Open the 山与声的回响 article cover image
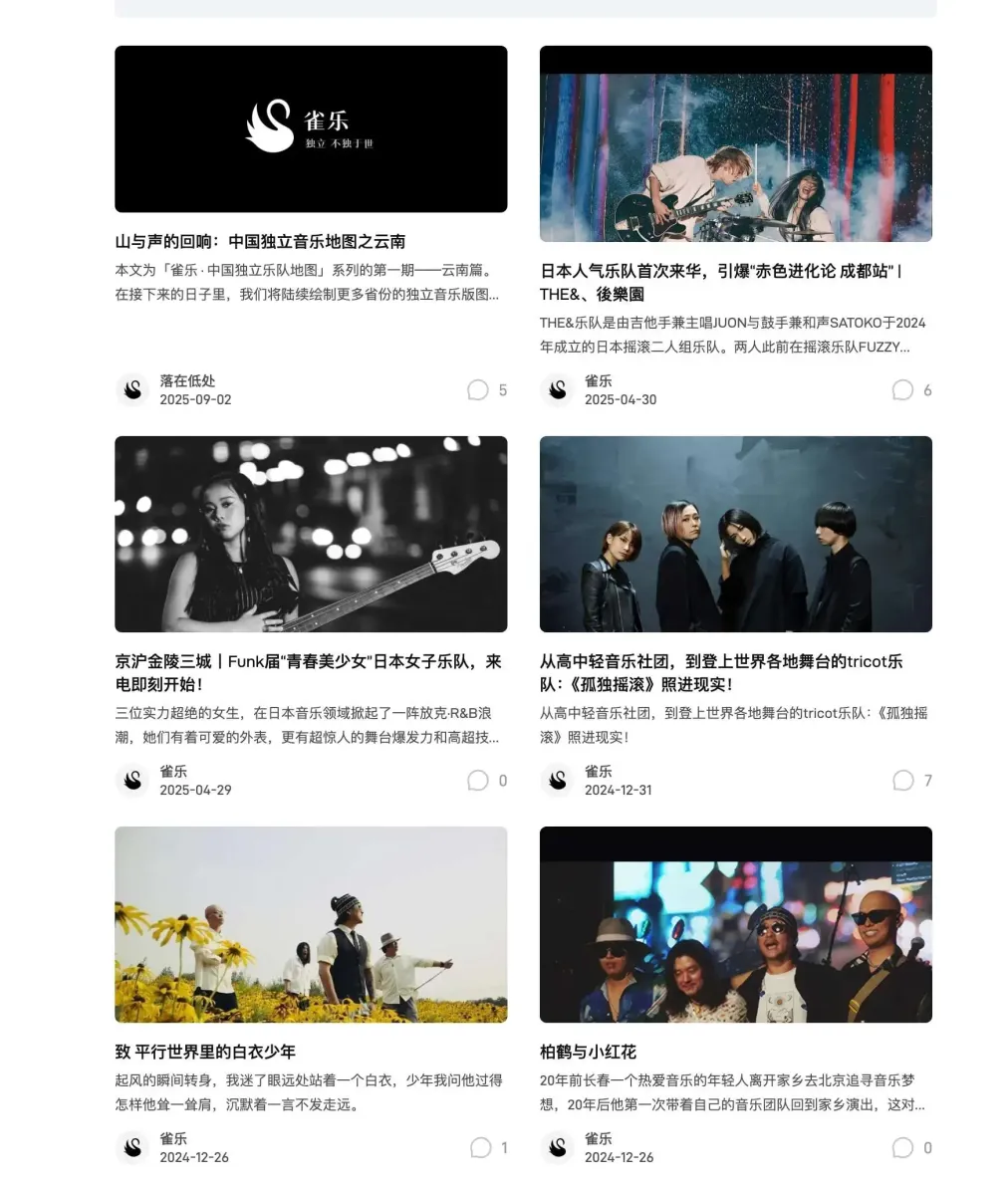This screenshot has height=1184, width=1008. [311, 128]
